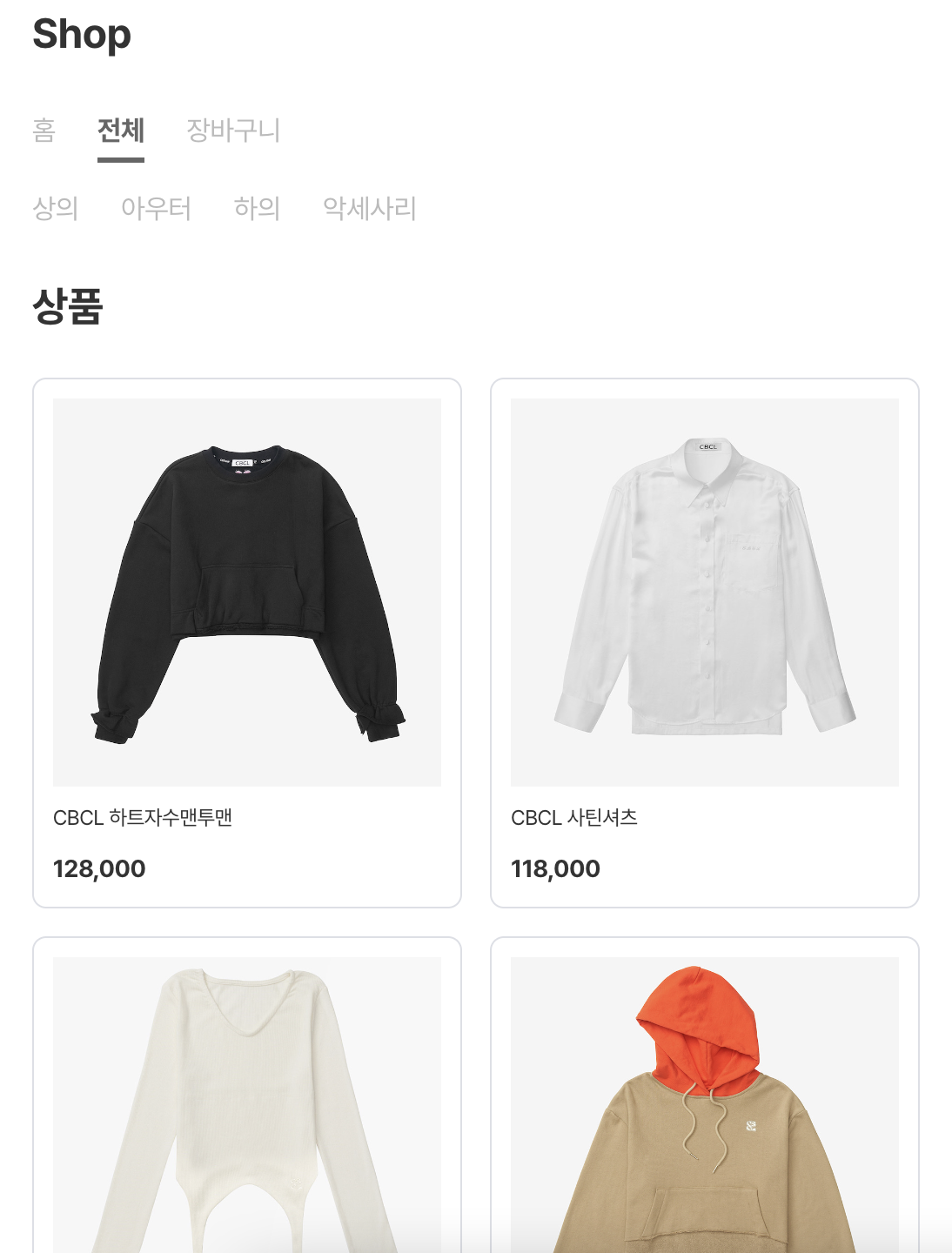Click the Shop page heading

click(79, 35)
